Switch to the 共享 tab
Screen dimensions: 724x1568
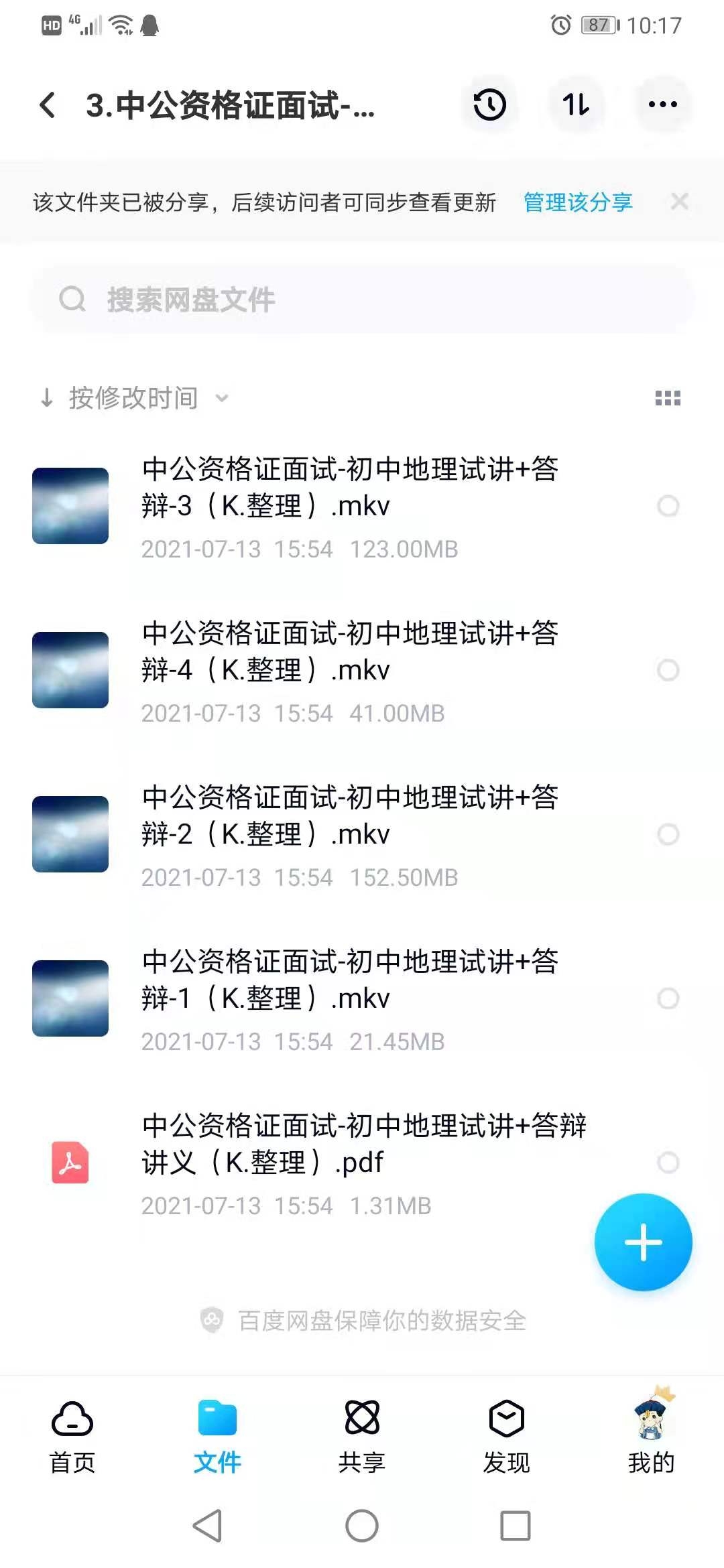click(362, 1437)
